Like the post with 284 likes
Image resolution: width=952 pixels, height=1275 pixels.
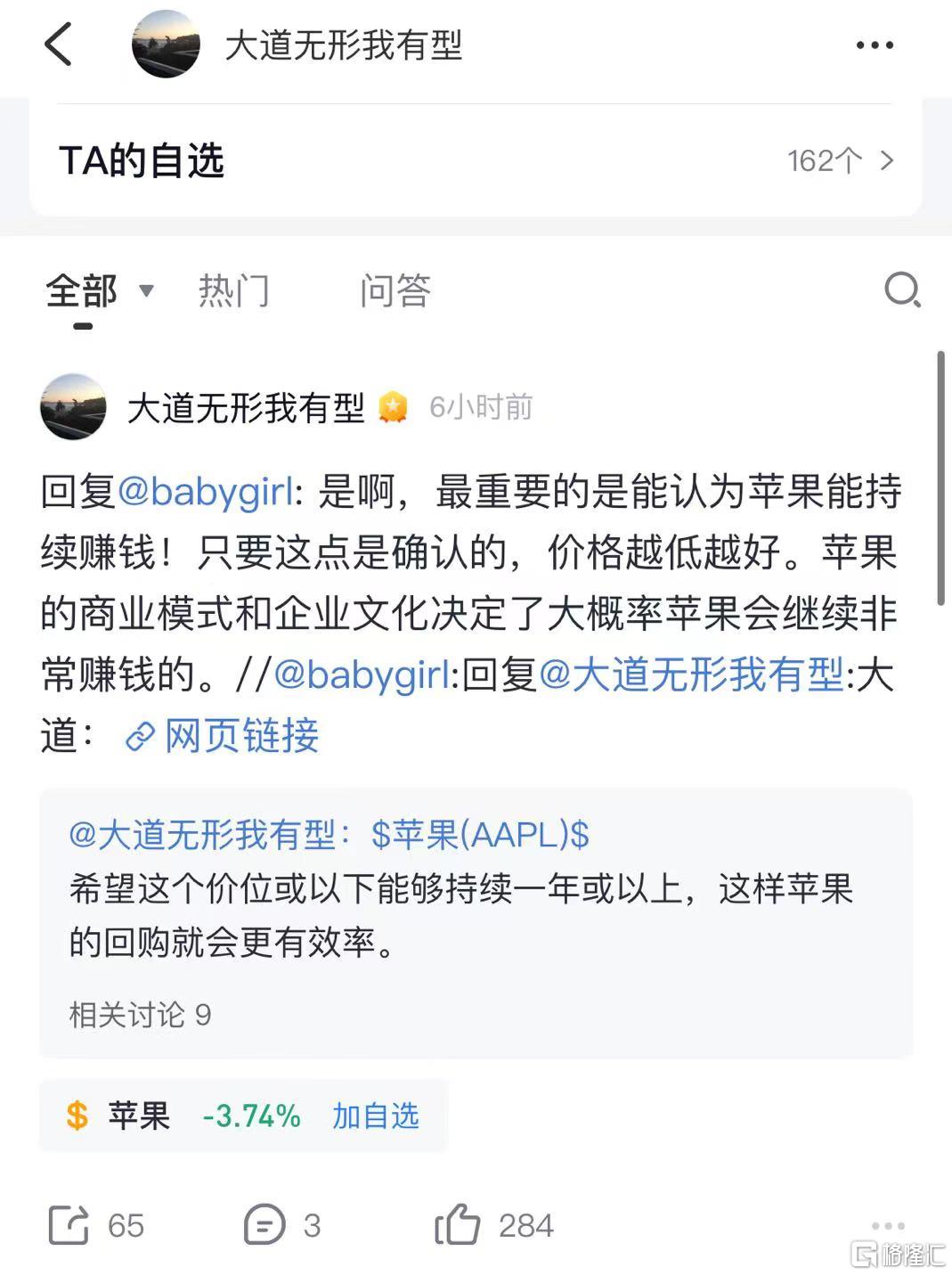coord(493,1225)
